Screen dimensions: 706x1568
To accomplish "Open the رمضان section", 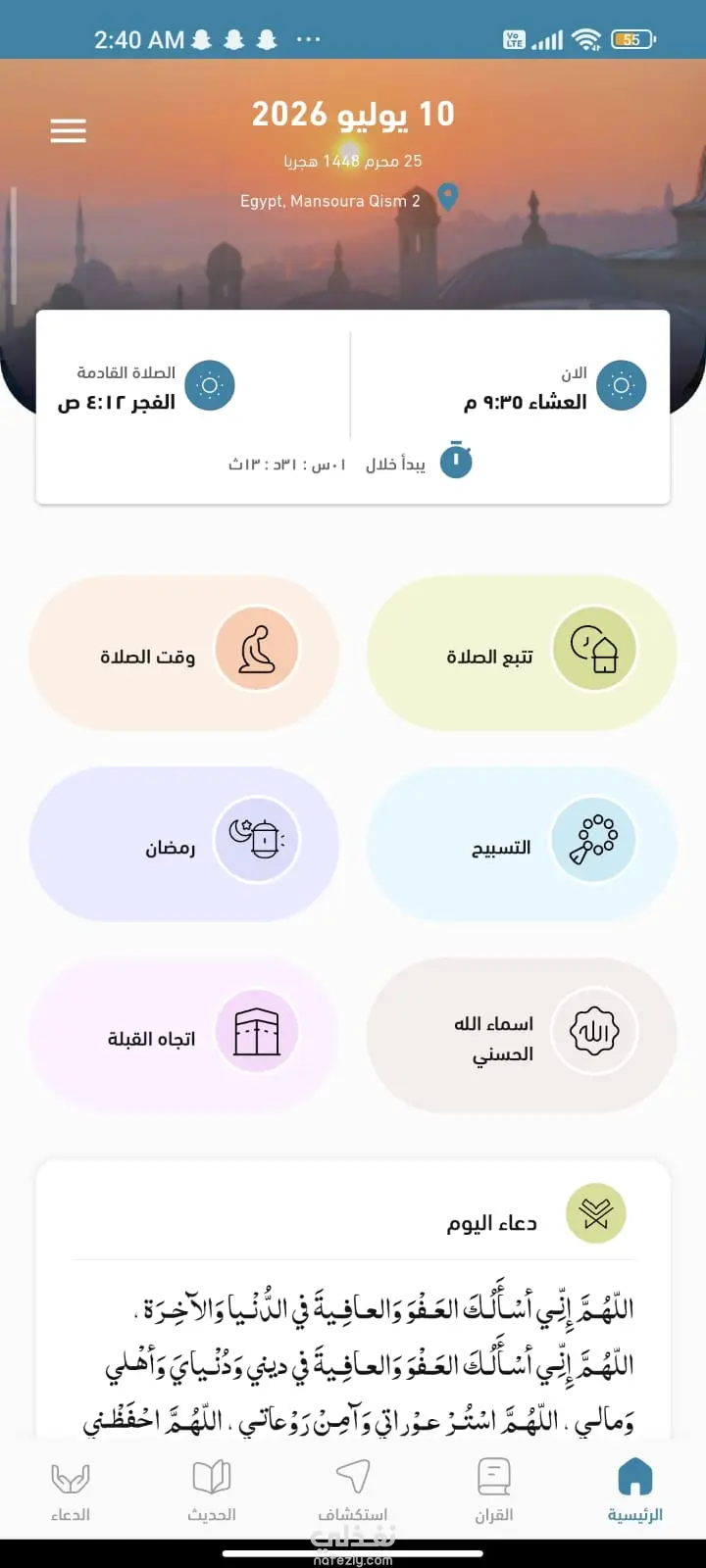I will coord(184,843).
